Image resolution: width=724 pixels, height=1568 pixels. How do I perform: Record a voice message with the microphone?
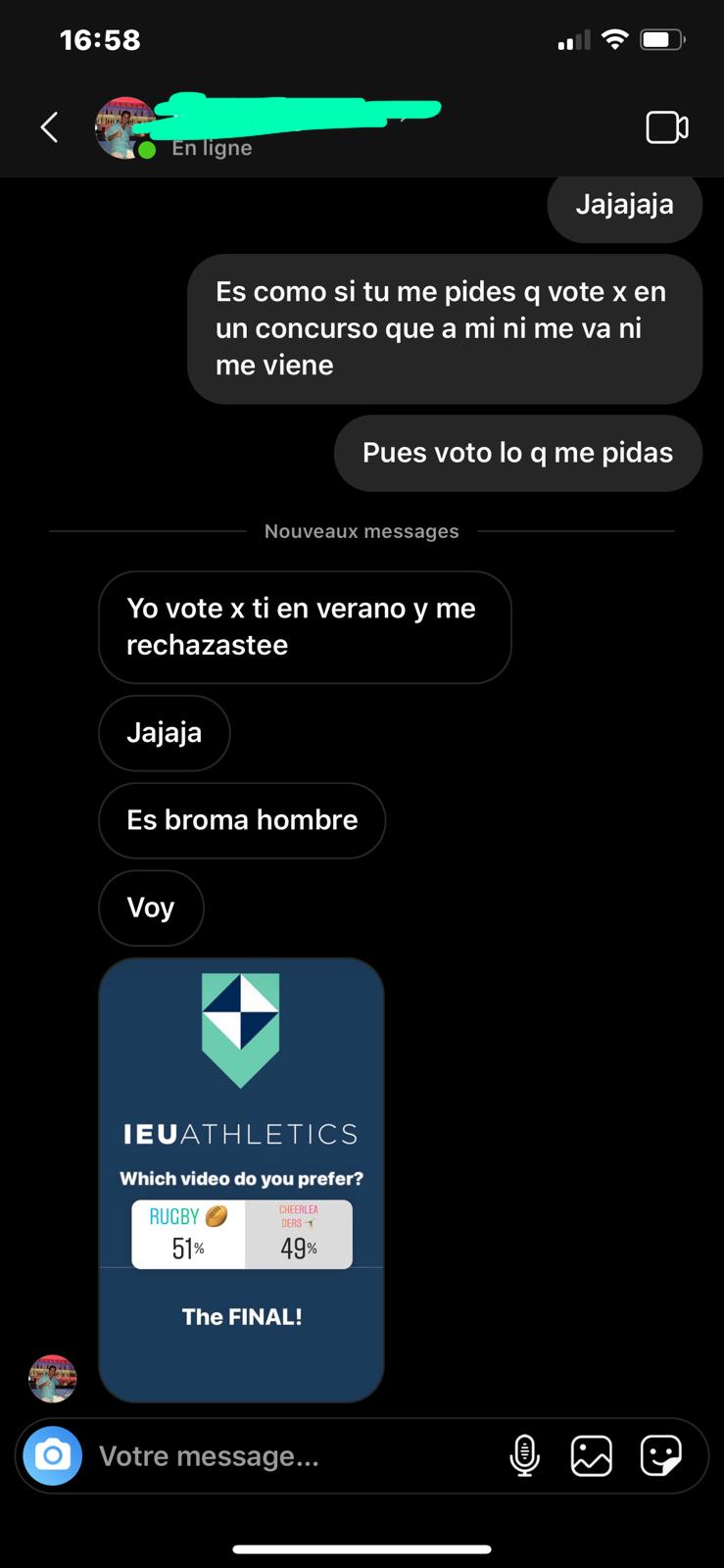tap(525, 1456)
